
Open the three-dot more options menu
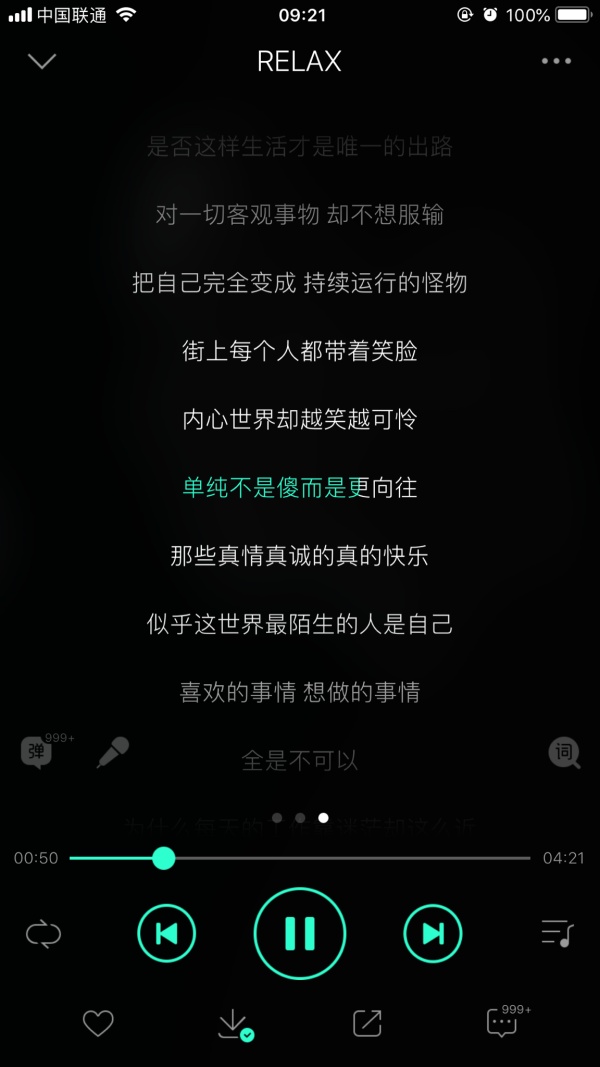[556, 61]
